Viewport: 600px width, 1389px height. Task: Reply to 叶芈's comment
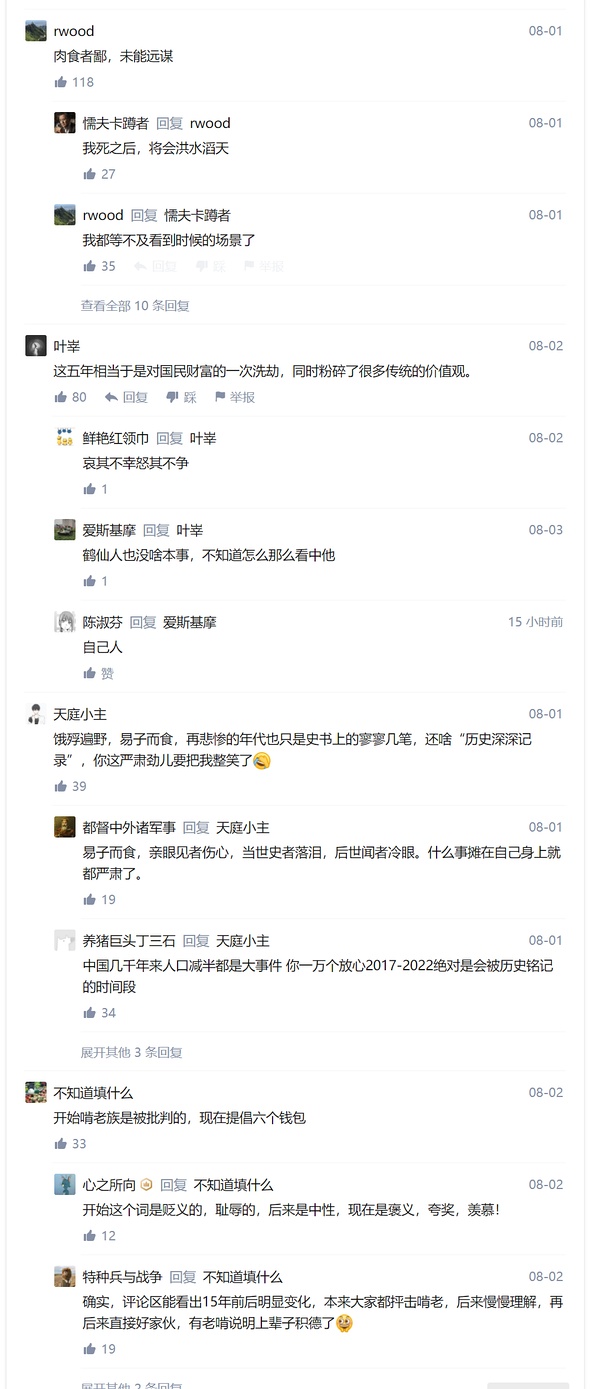(x=127, y=397)
